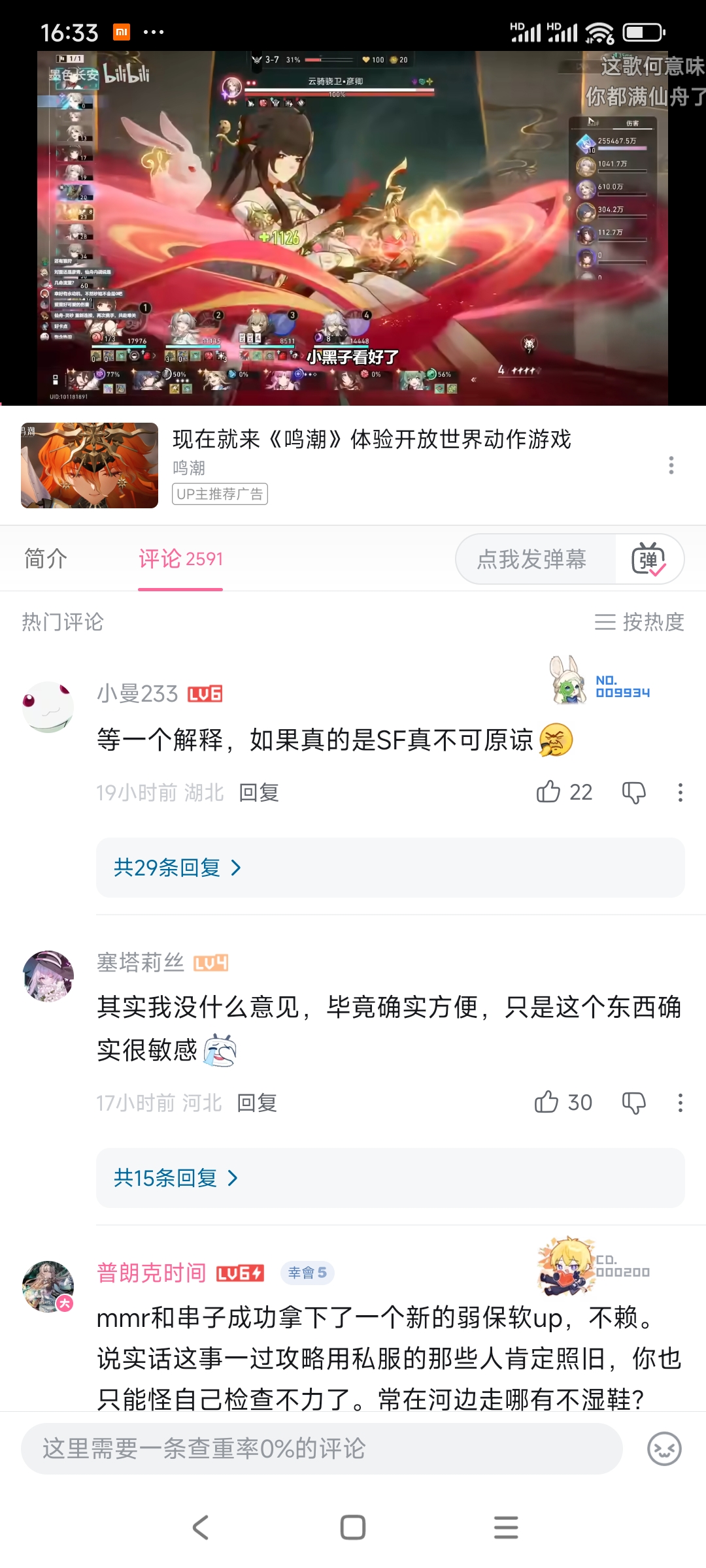Change comment sorting via 按热度
This screenshot has width=706, height=1568.
pos(639,622)
